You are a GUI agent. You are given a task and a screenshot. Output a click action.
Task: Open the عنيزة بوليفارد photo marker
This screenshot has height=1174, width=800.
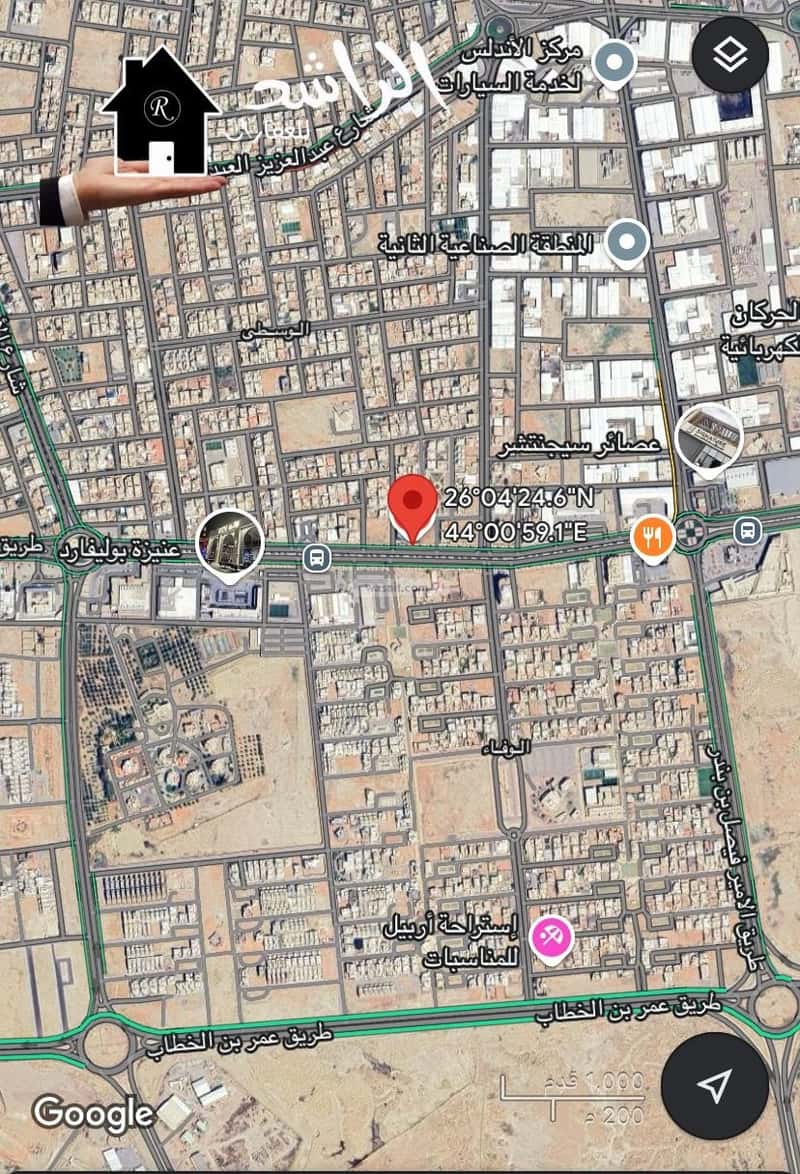(231, 545)
